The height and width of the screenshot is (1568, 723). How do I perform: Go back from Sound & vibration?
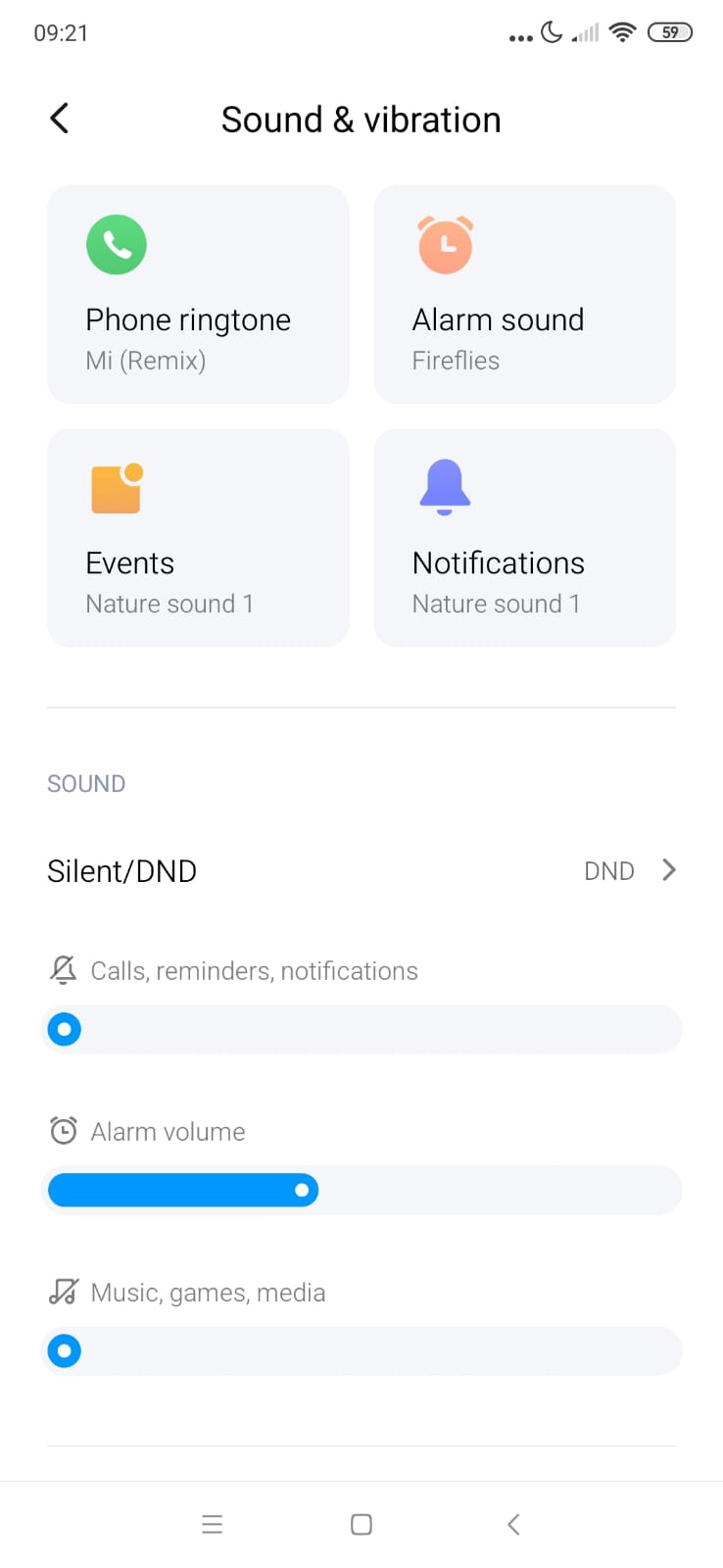60,119
